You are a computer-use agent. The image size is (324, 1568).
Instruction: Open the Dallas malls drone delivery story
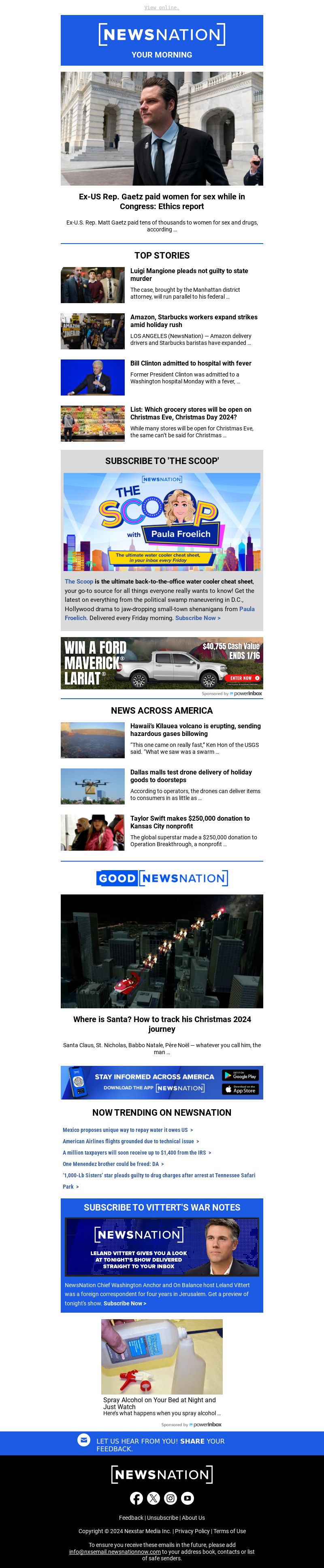tap(190, 776)
